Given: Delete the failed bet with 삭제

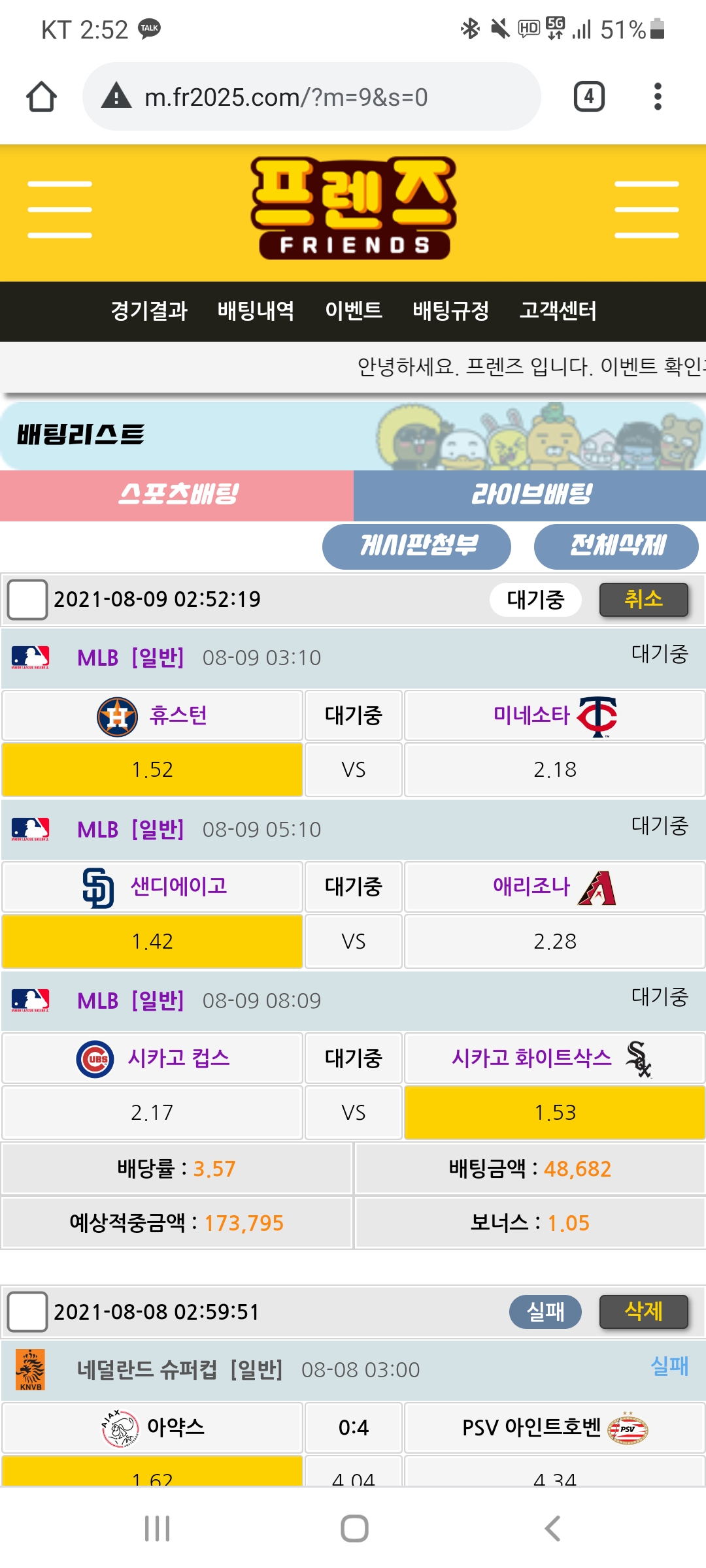Looking at the screenshot, I should tap(643, 1311).
